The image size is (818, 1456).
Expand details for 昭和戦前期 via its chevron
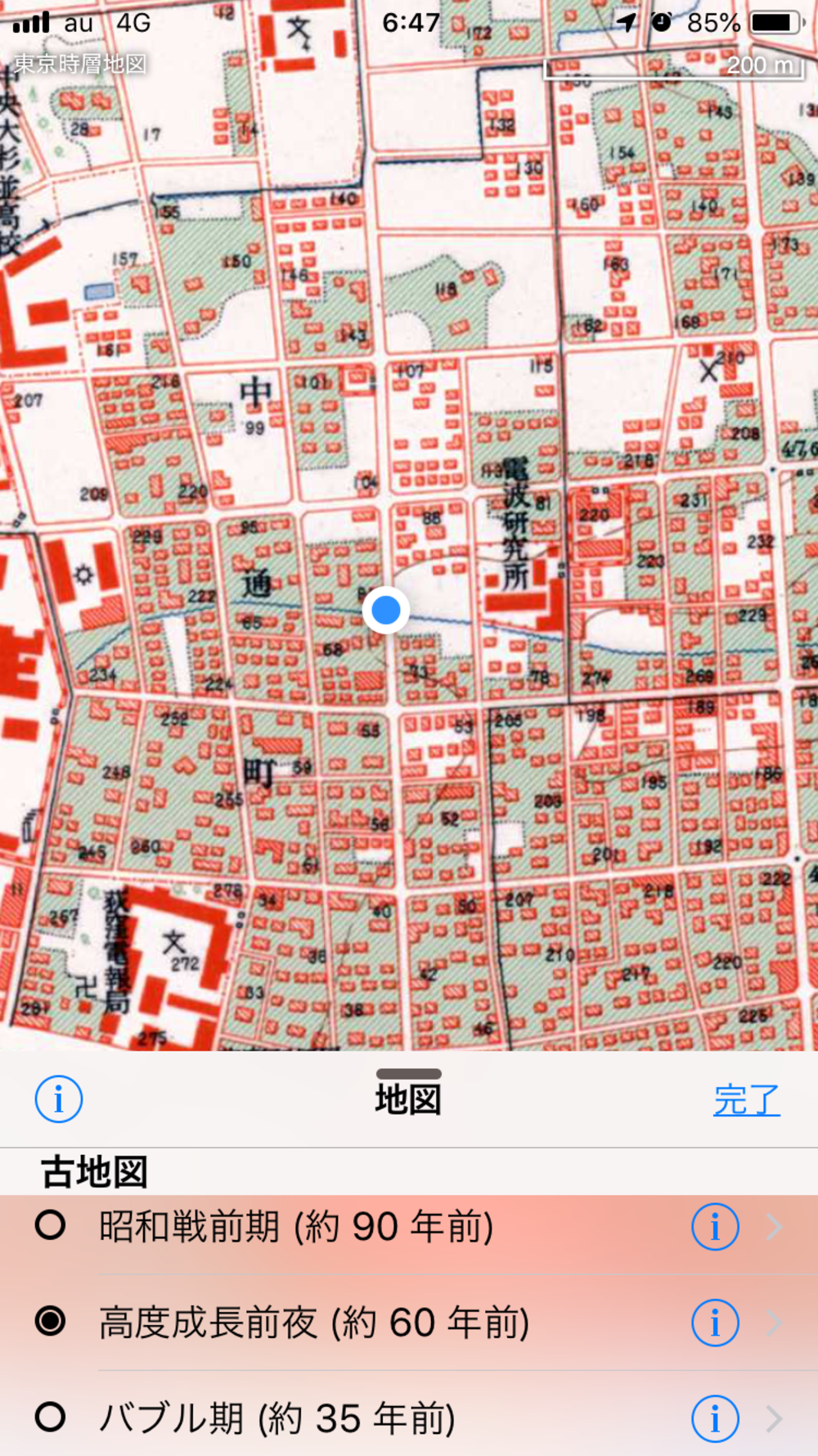(773, 1225)
